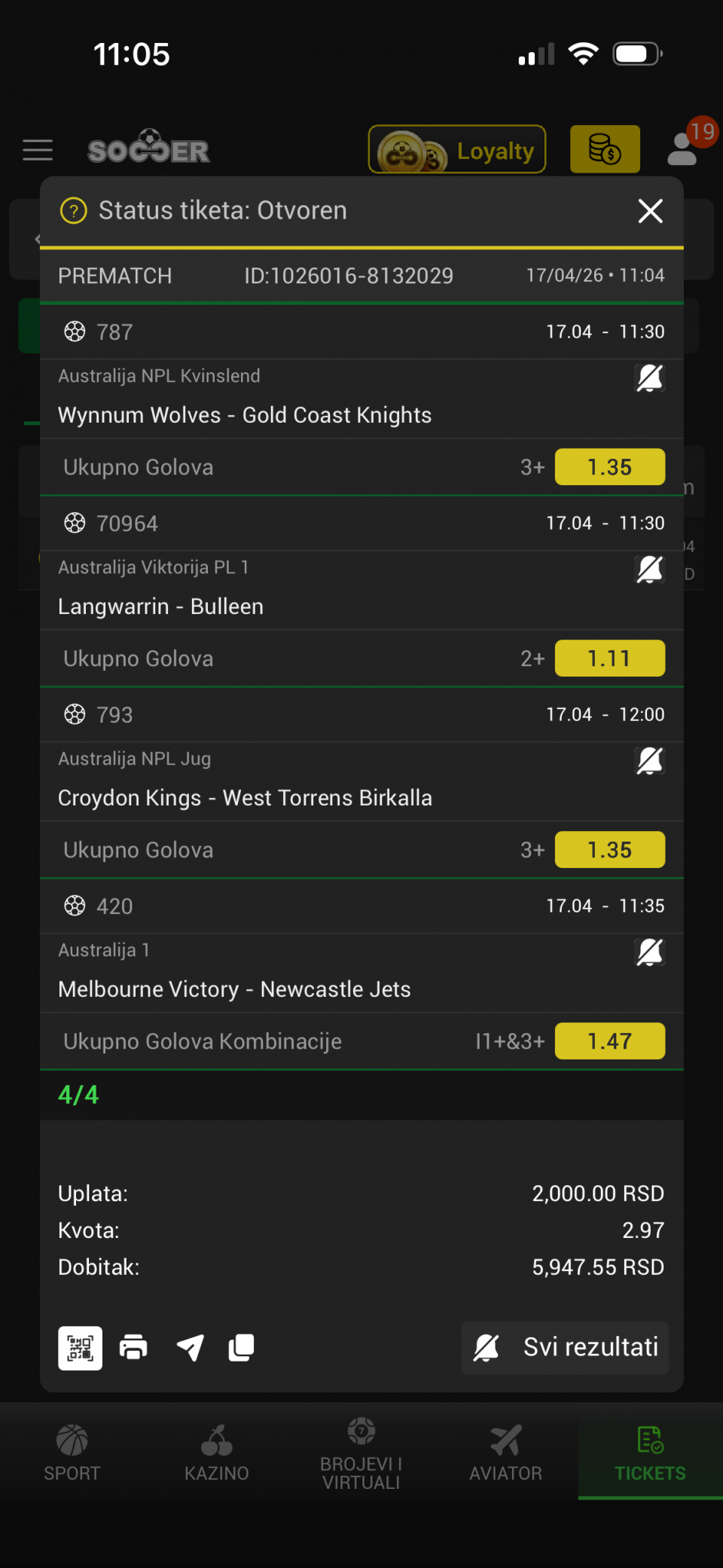Tap the Svi rezultati button
The height and width of the screenshot is (1568, 723).
click(565, 1348)
